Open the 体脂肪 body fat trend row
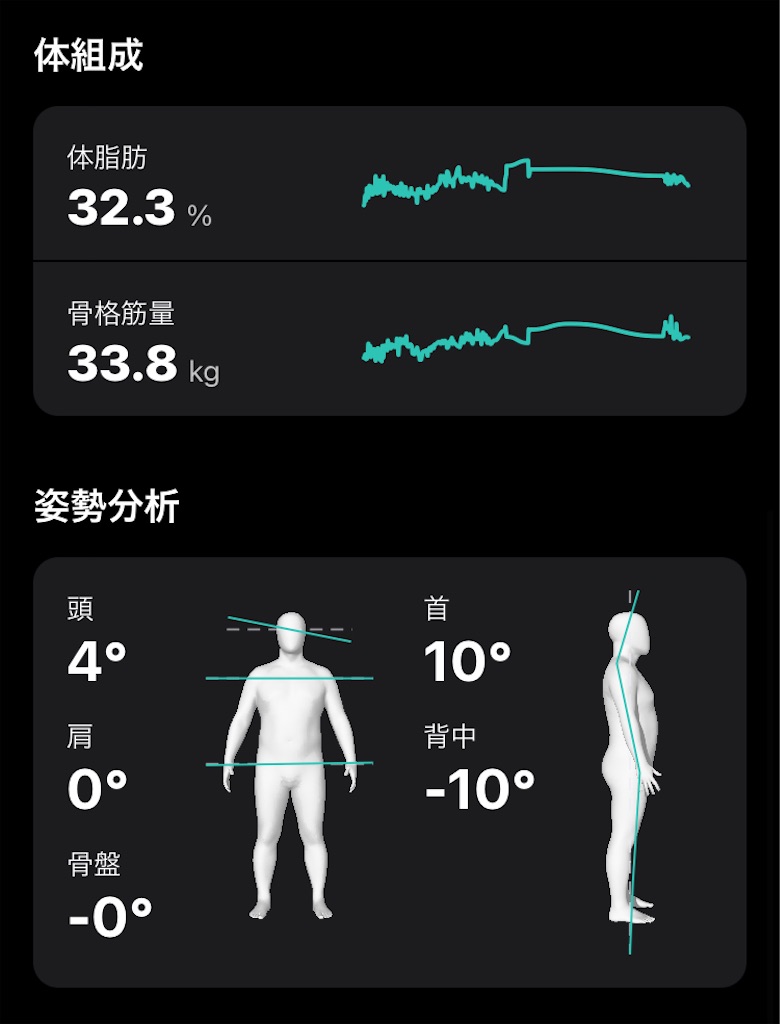The width and height of the screenshot is (780, 1024). (389, 184)
